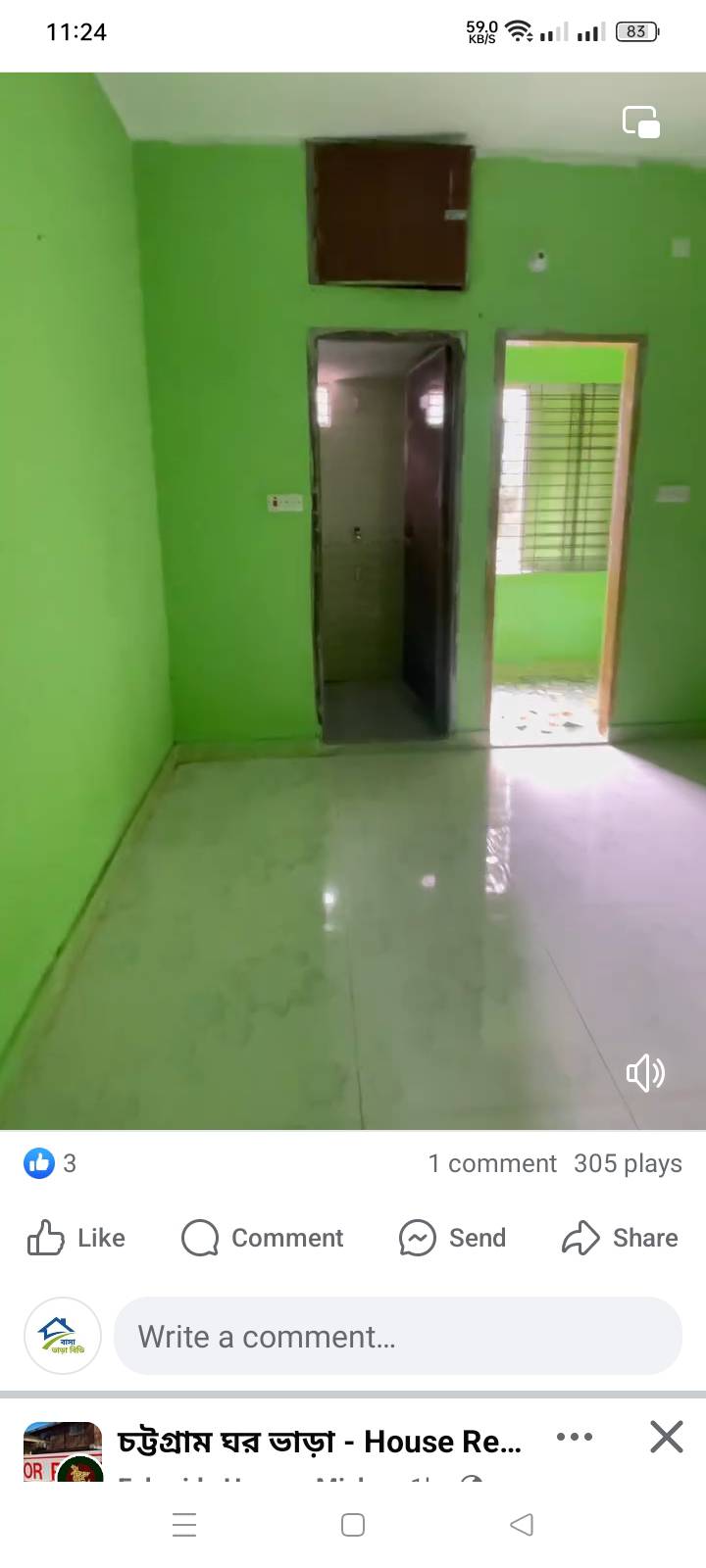Screen dimensions: 706x1568
Task: Like this video post
Action: [x=76, y=1238]
